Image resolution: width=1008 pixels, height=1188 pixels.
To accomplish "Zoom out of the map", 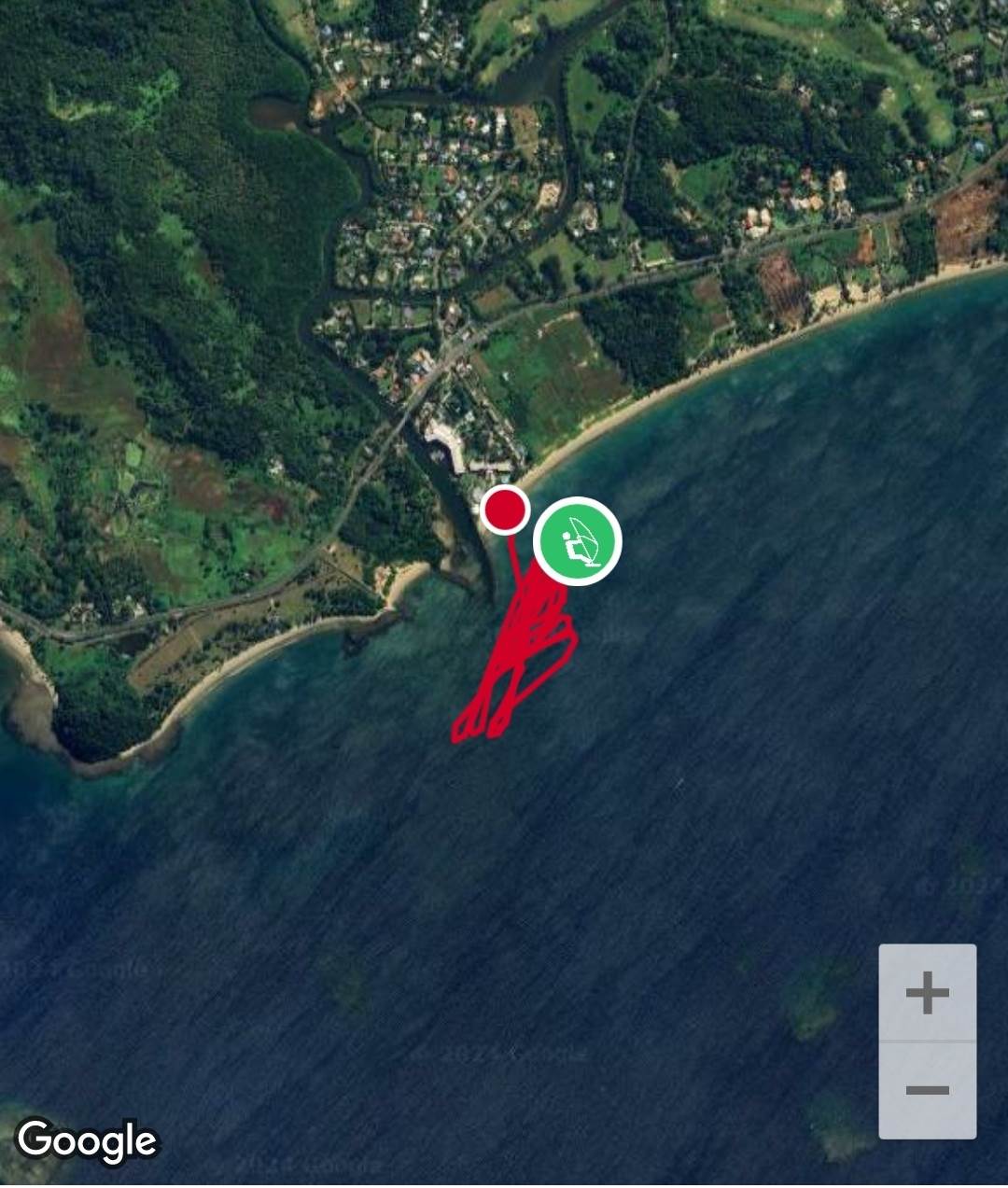I will point(927,1090).
